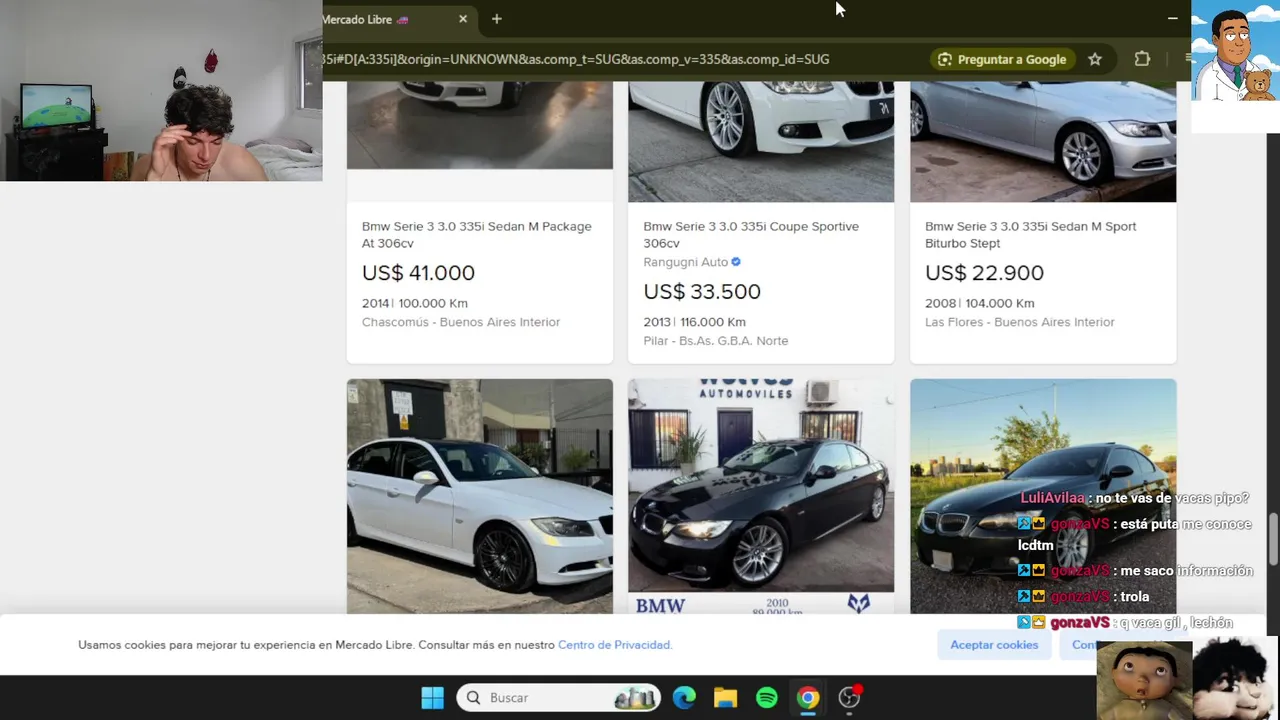
Task: Open the Windows Start menu
Action: point(432,698)
